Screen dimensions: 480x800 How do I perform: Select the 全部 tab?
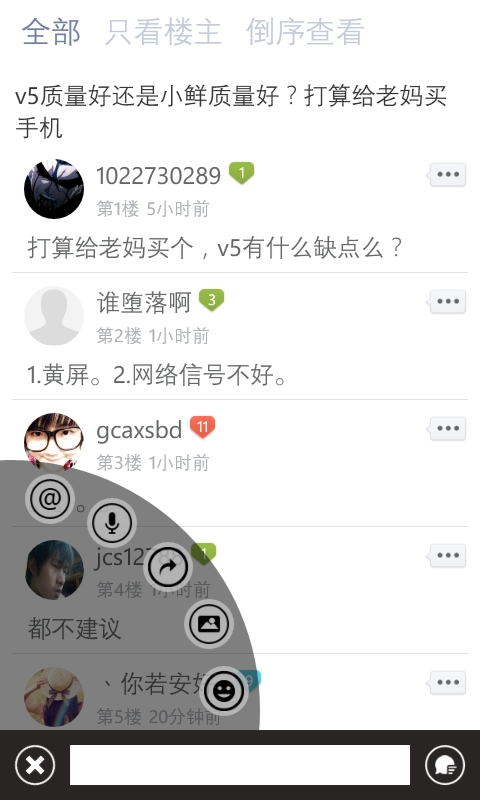coord(51,32)
